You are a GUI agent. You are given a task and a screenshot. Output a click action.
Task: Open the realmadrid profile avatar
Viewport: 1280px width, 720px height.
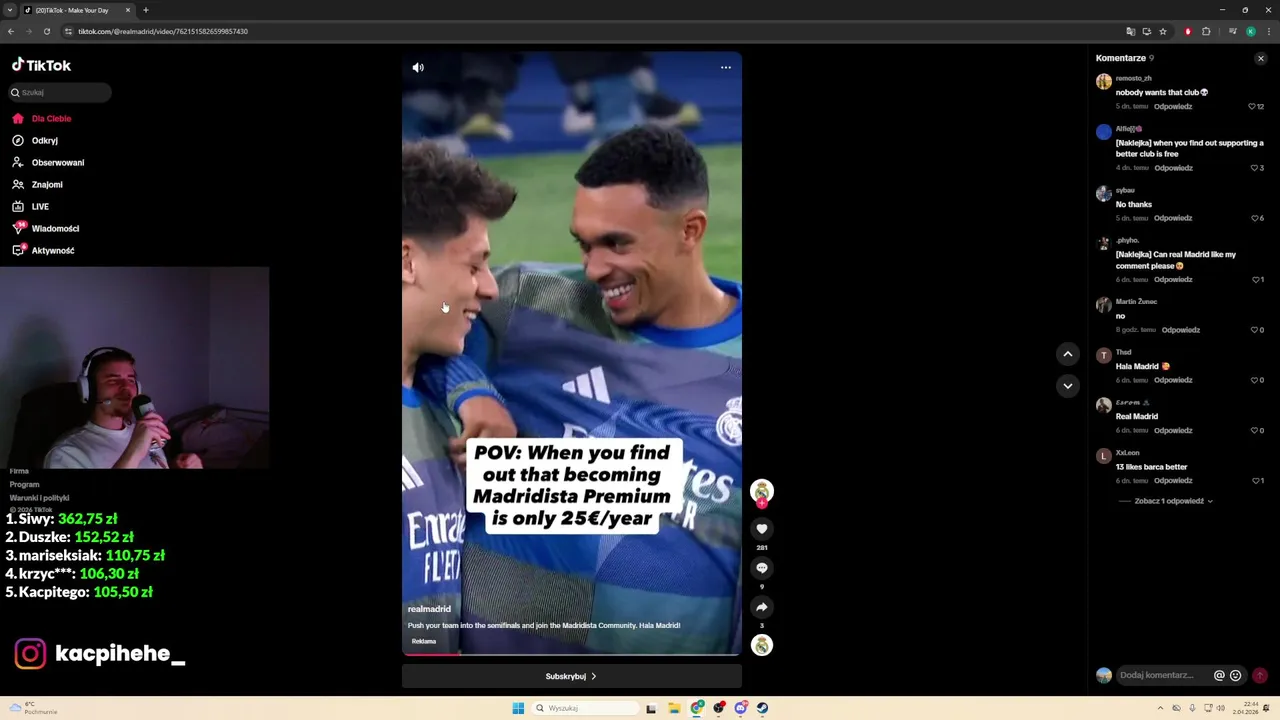tap(762, 490)
